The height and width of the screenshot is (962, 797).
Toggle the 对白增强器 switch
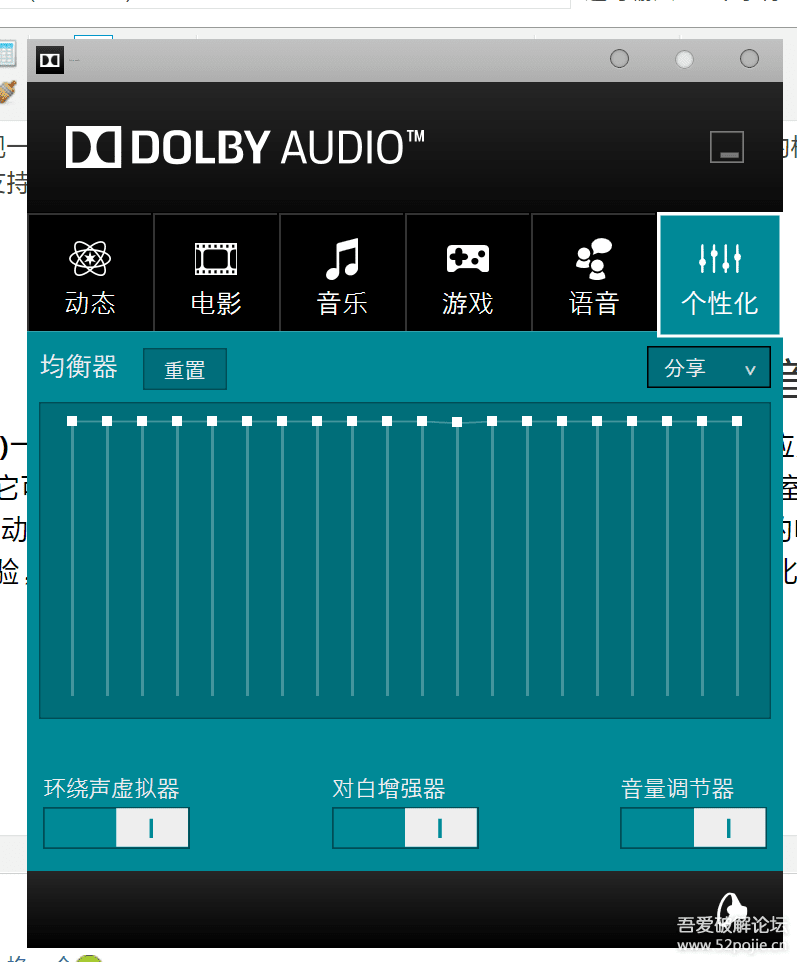click(x=405, y=828)
